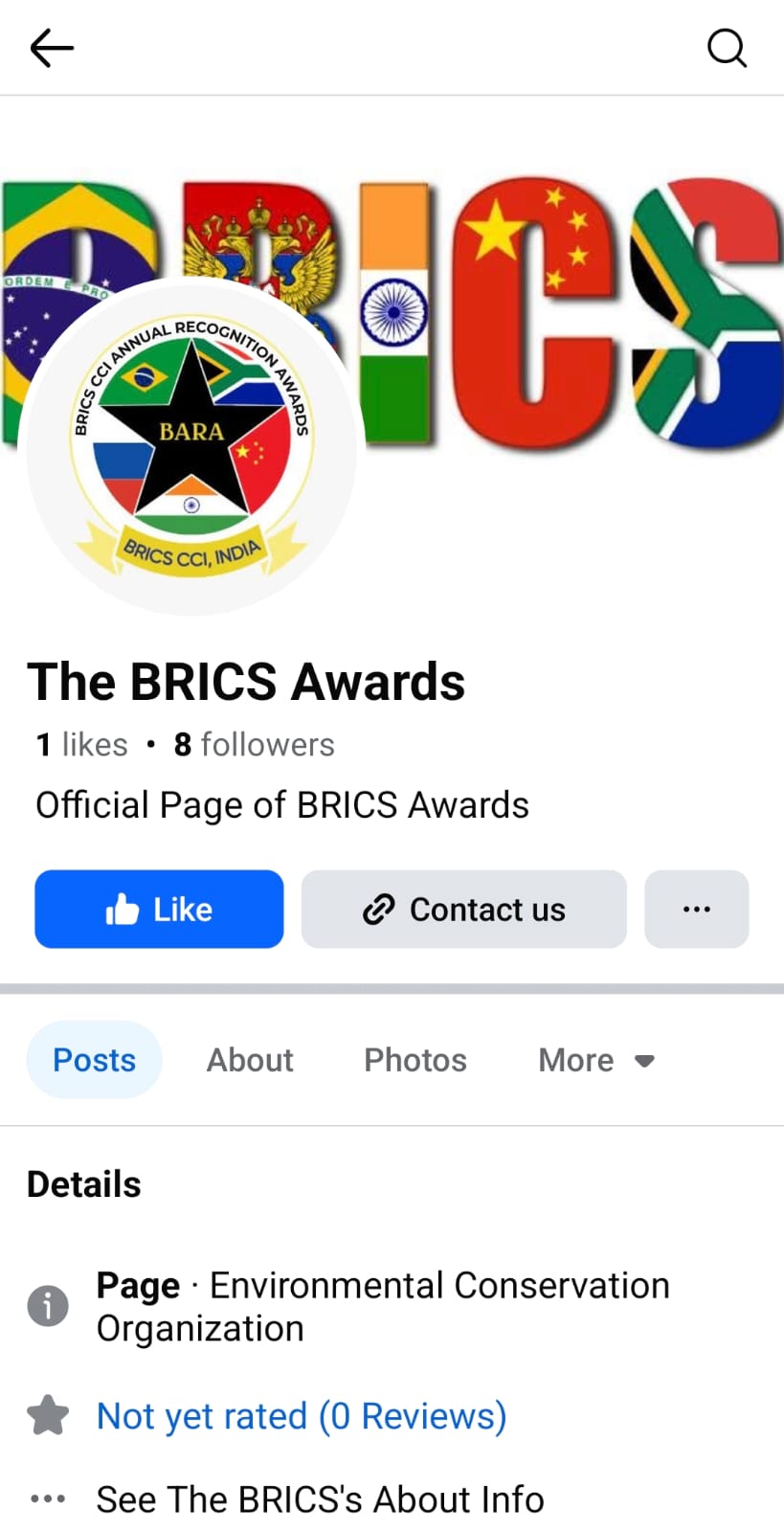Open search with the magnifier icon
The height and width of the screenshot is (1532, 784).
click(727, 48)
